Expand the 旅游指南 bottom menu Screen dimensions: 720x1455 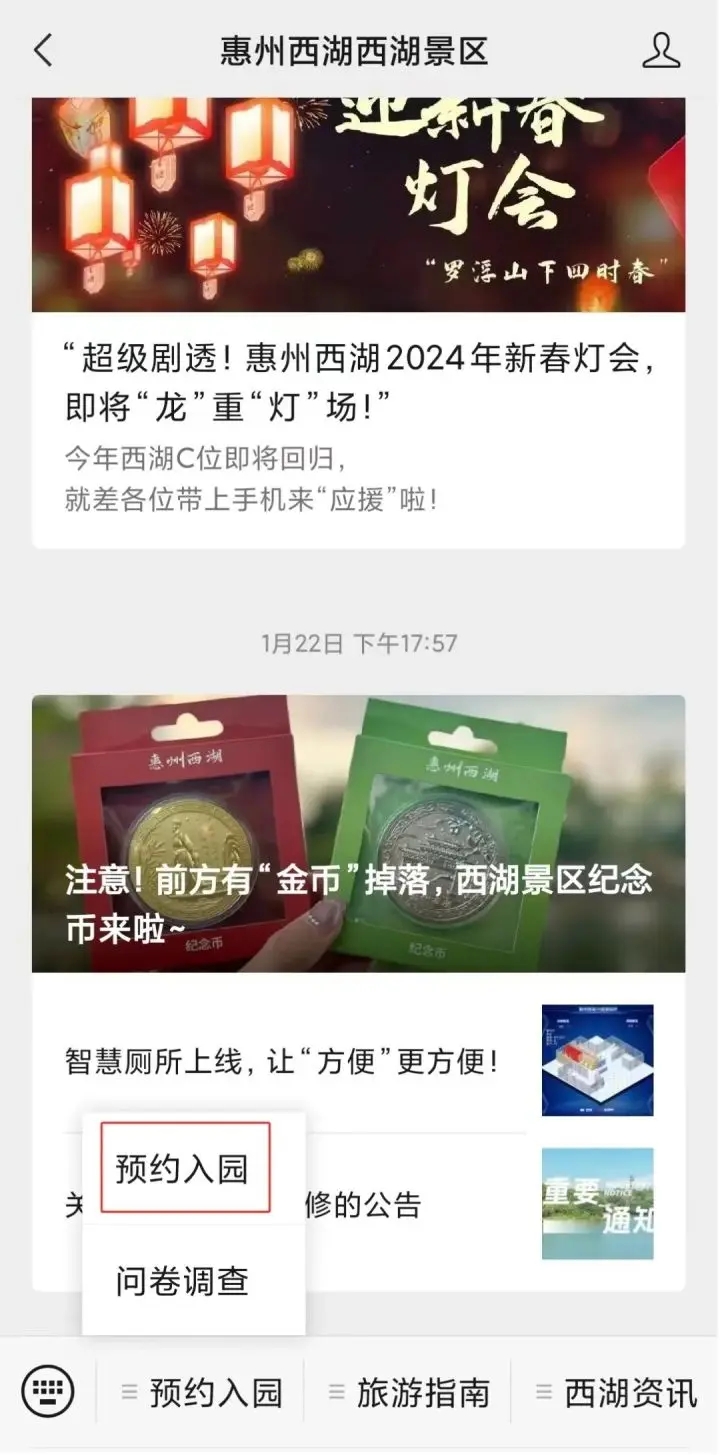pyautogui.click(x=410, y=1392)
